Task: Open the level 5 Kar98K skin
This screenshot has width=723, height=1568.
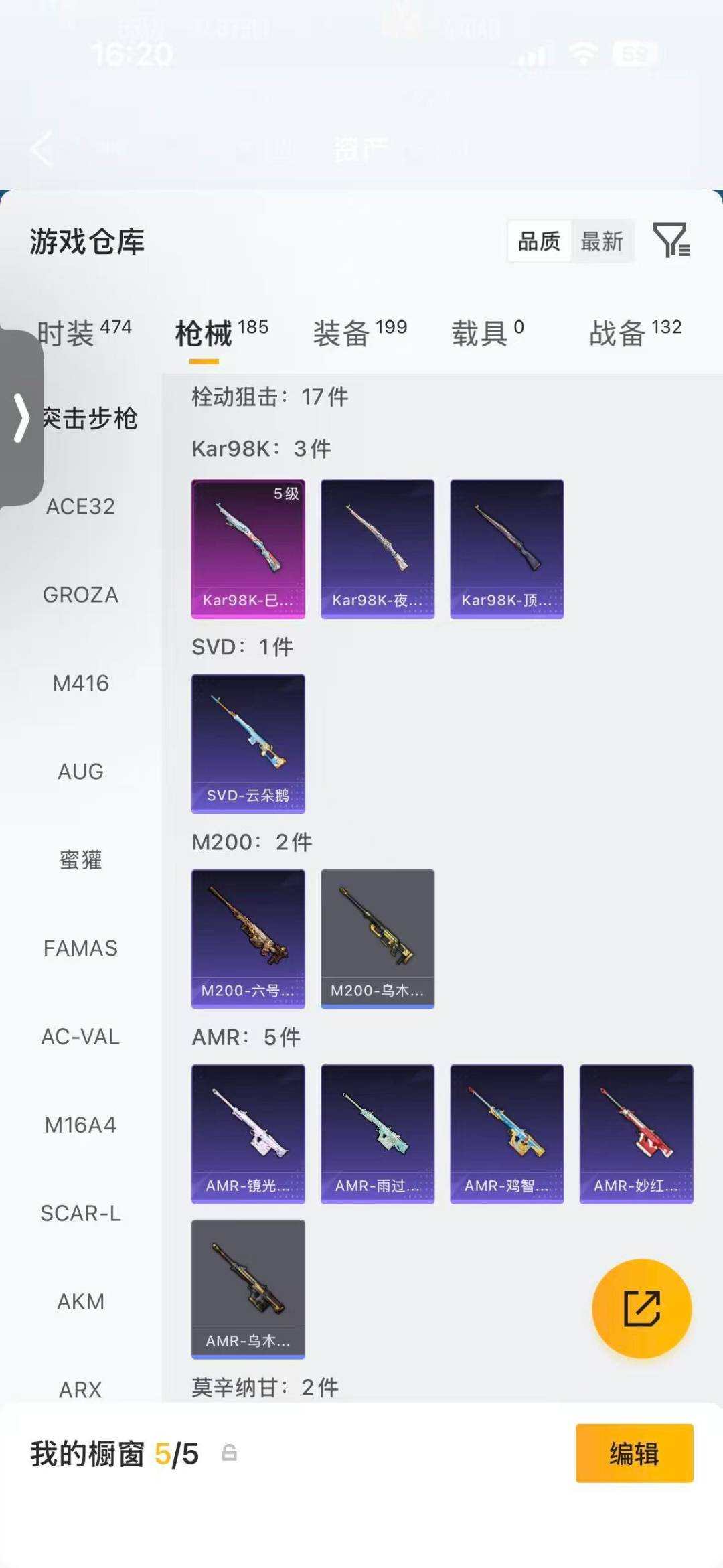Action: (x=248, y=549)
